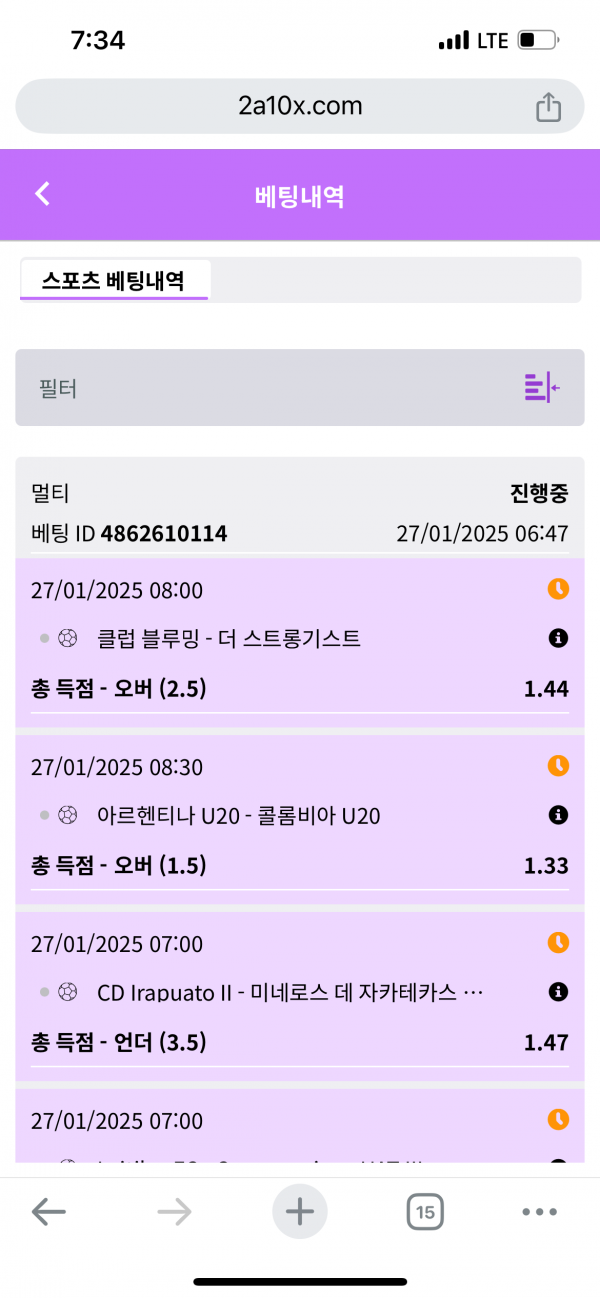Open info for 아르헨티나 U20 - 콜롬비아 U20
Image resolution: width=600 pixels, height=1298 pixels.
click(x=558, y=816)
